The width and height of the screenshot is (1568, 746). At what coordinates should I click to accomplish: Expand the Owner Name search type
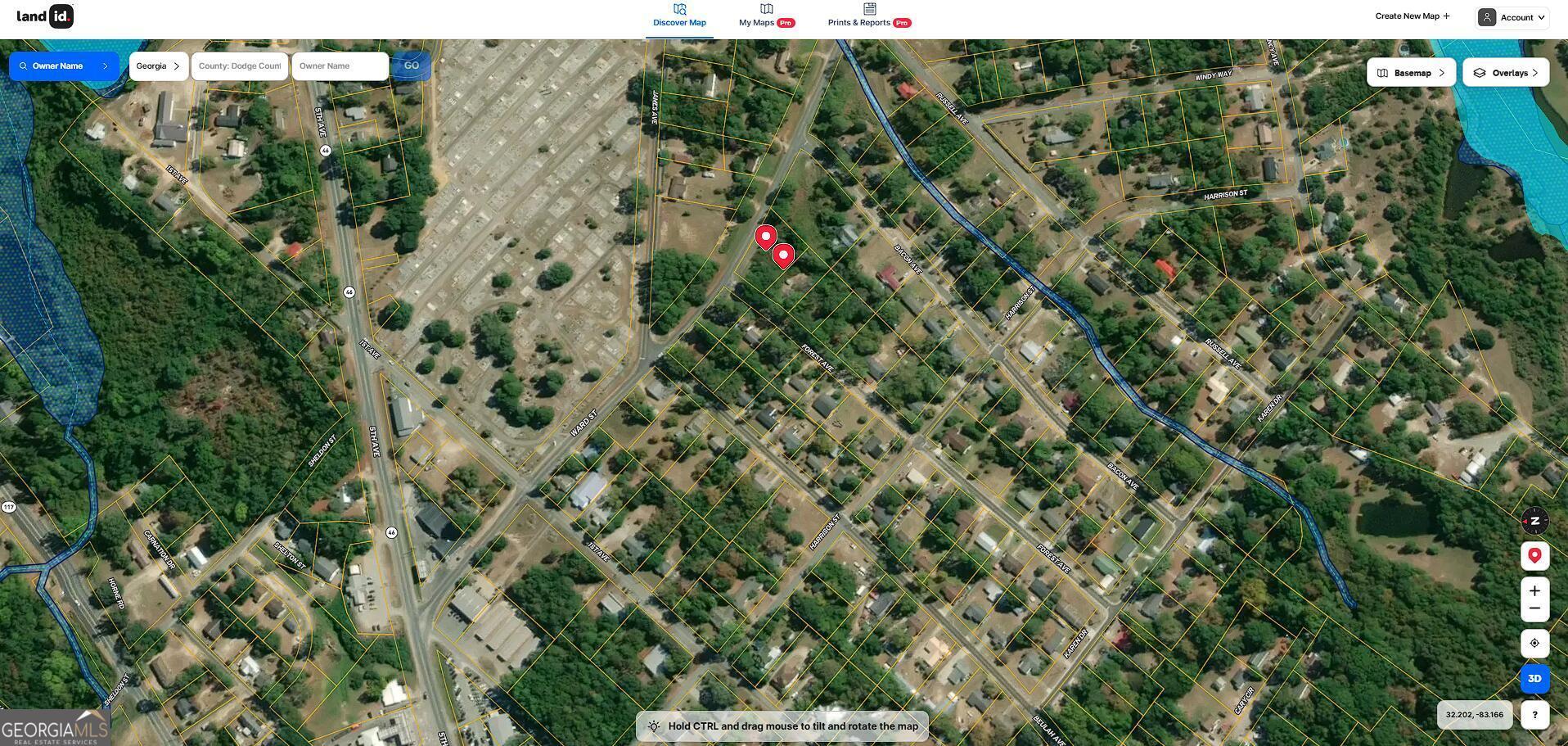(x=64, y=66)
